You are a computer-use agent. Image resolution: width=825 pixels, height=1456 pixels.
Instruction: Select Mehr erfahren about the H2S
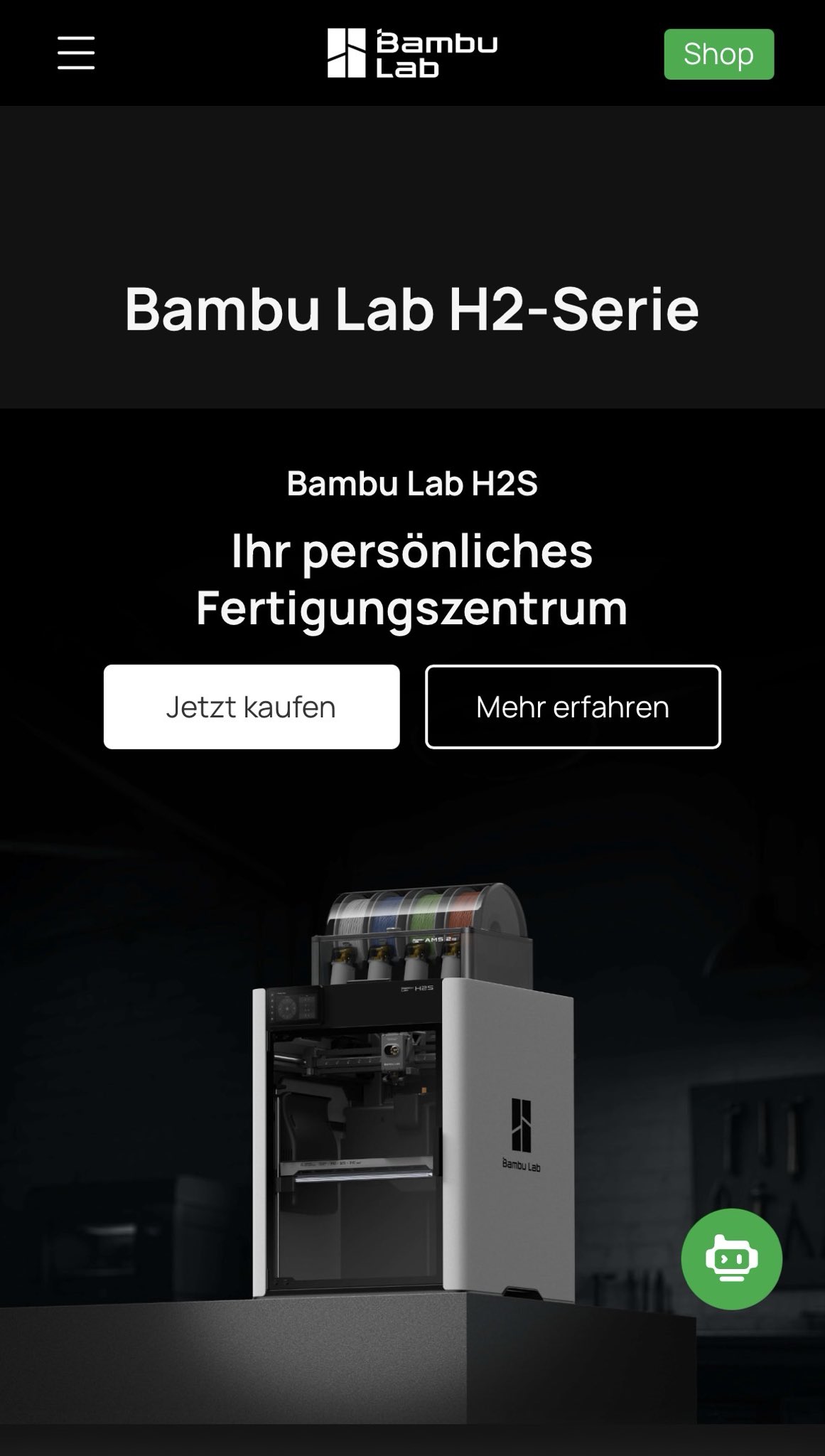(573, 707)
